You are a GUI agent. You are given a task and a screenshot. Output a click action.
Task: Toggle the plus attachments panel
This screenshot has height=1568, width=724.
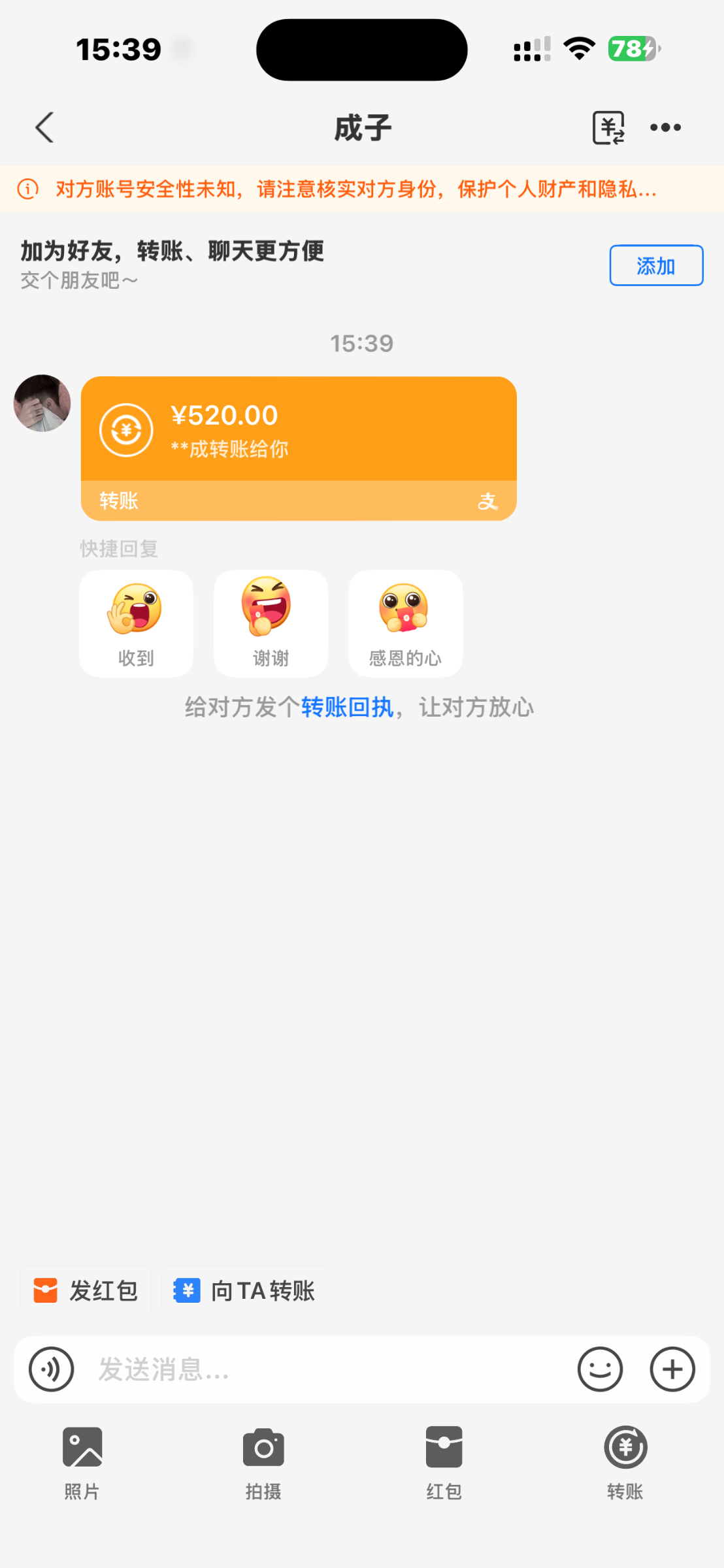coord(672,1369)
